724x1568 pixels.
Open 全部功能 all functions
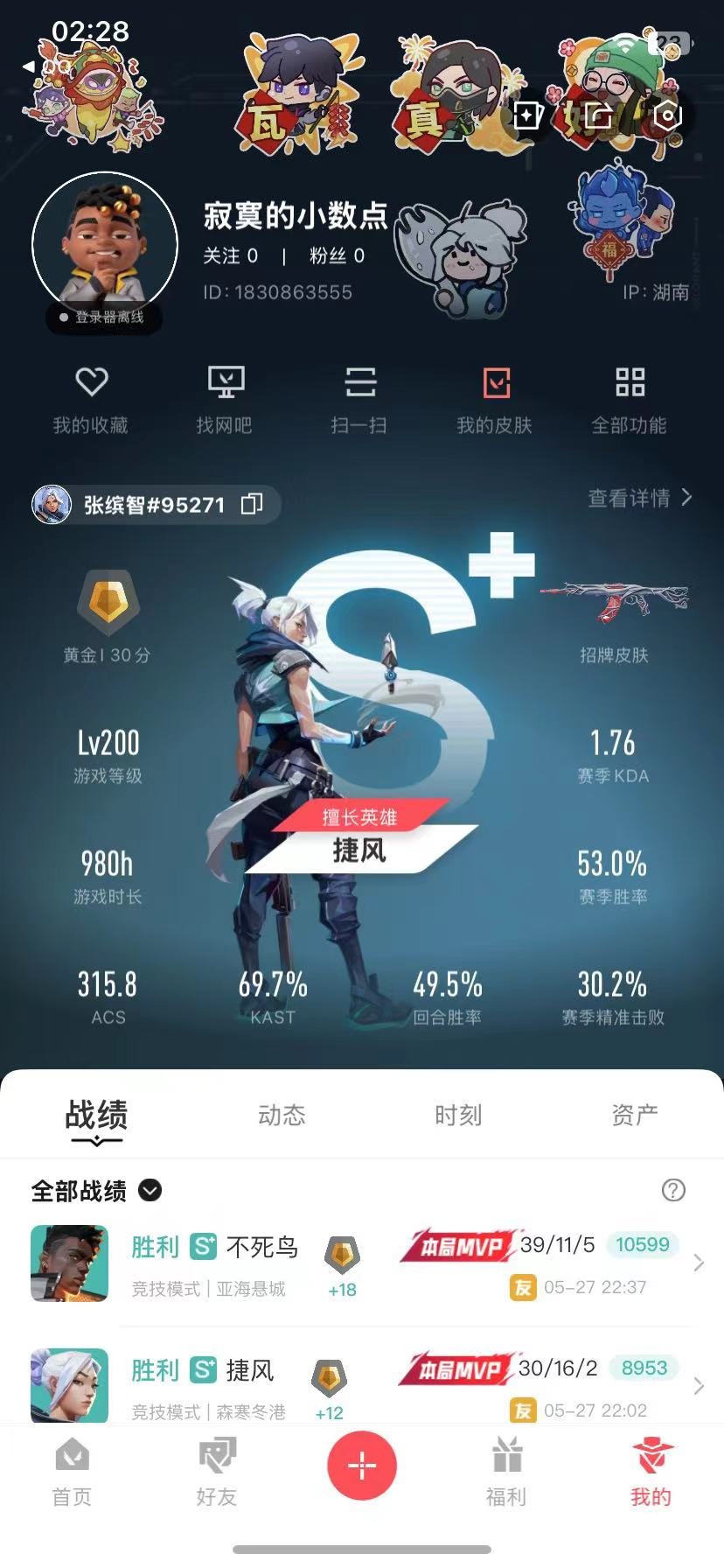[x=629, y=400]
